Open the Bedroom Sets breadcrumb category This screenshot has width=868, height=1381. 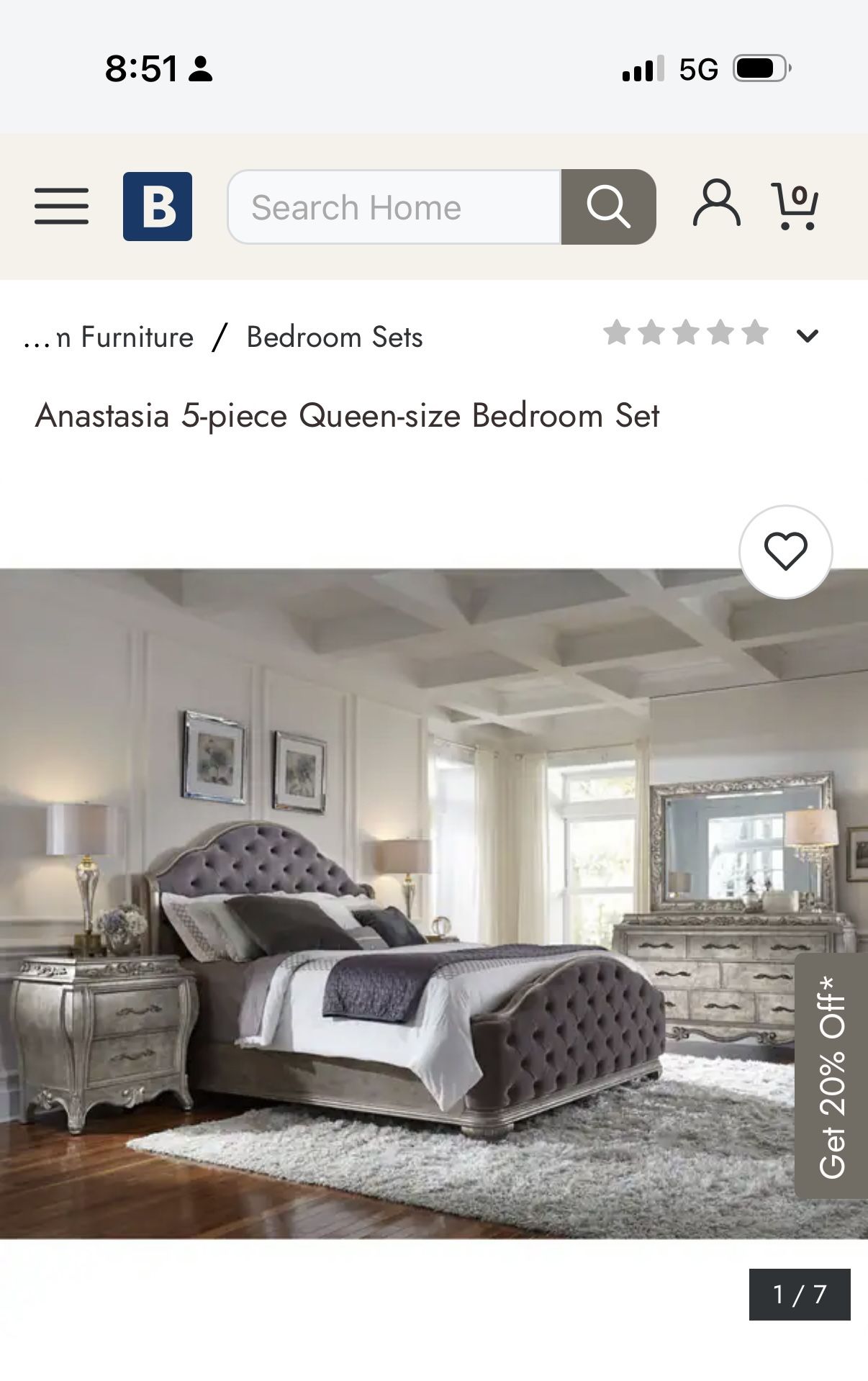(334, 337)
